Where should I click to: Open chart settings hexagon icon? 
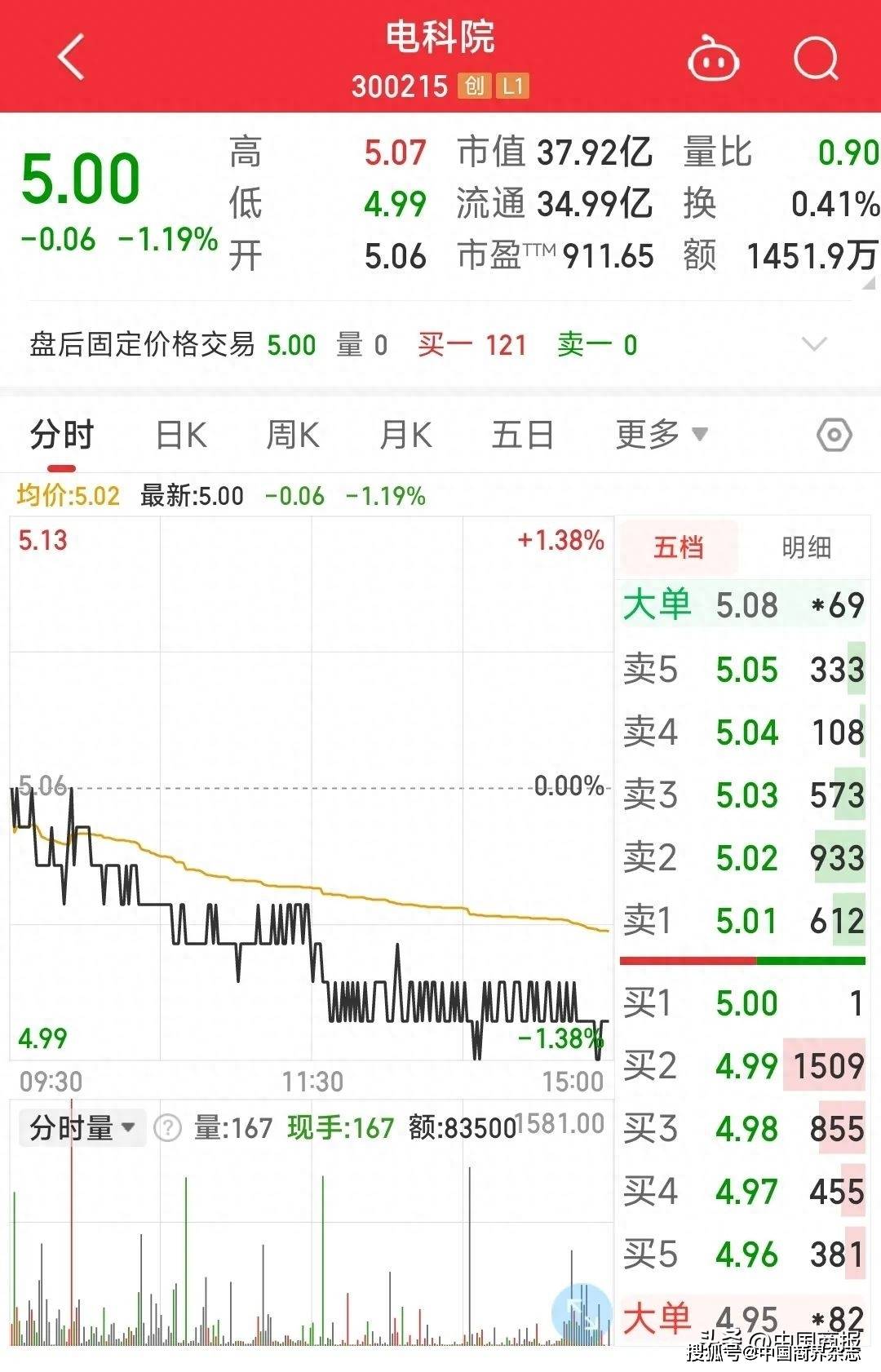click(834, 435)
